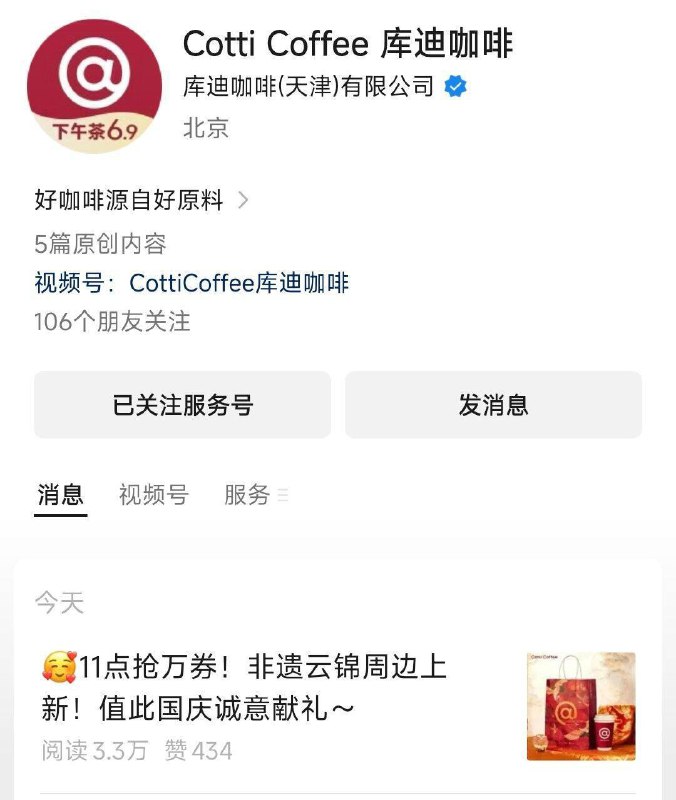Tap the 已关注服务号 button
Viewport: 676px width, 800px height.
[x=182, y=405]
